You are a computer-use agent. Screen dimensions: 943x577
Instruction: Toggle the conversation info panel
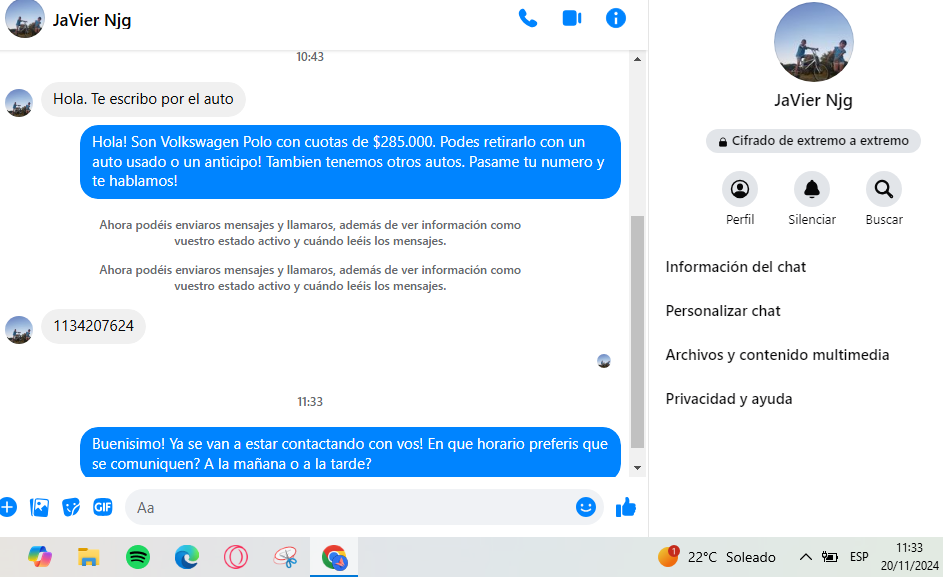coord(616,18)
